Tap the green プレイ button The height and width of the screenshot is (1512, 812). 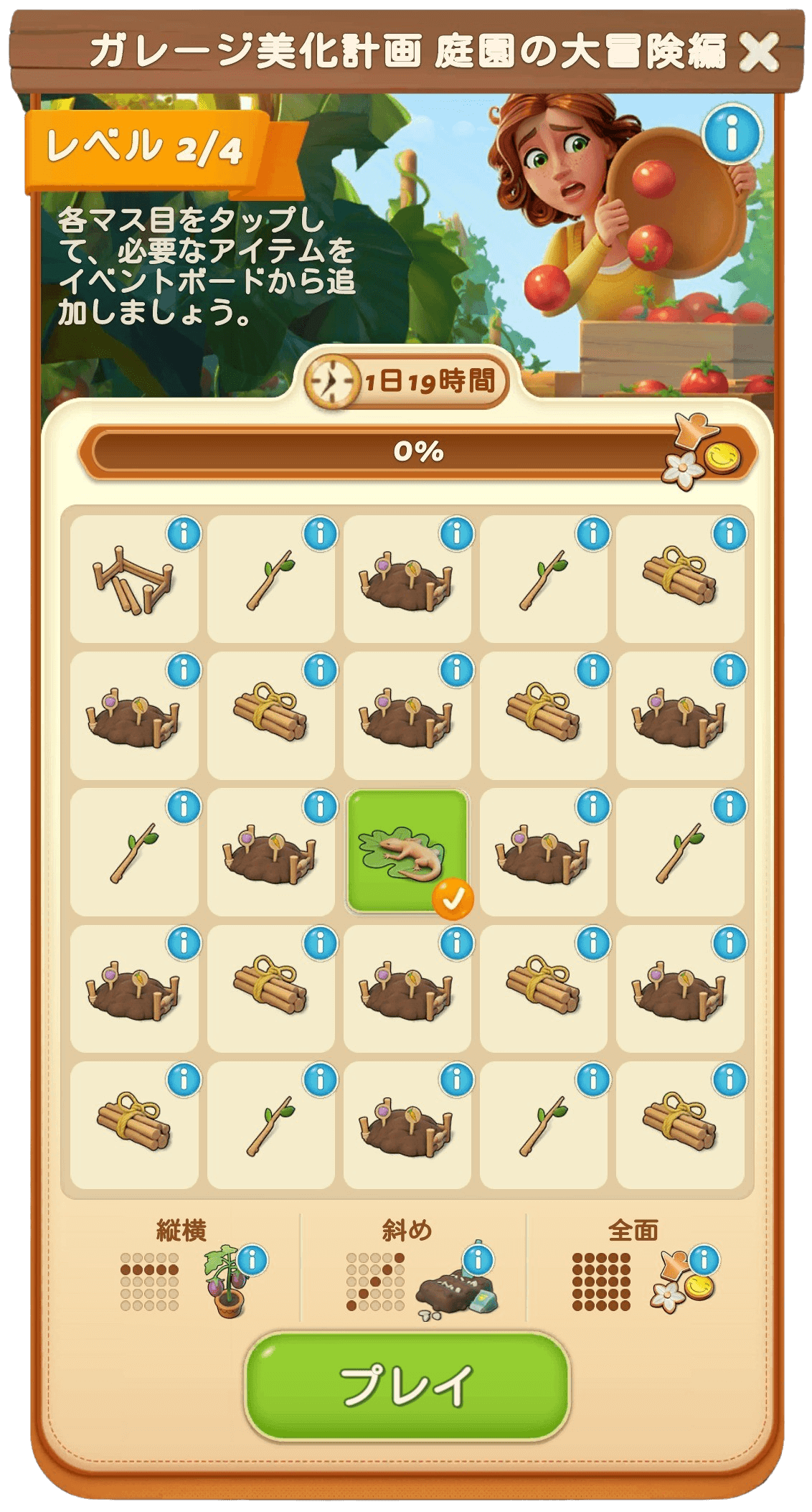coord(407,1385)
